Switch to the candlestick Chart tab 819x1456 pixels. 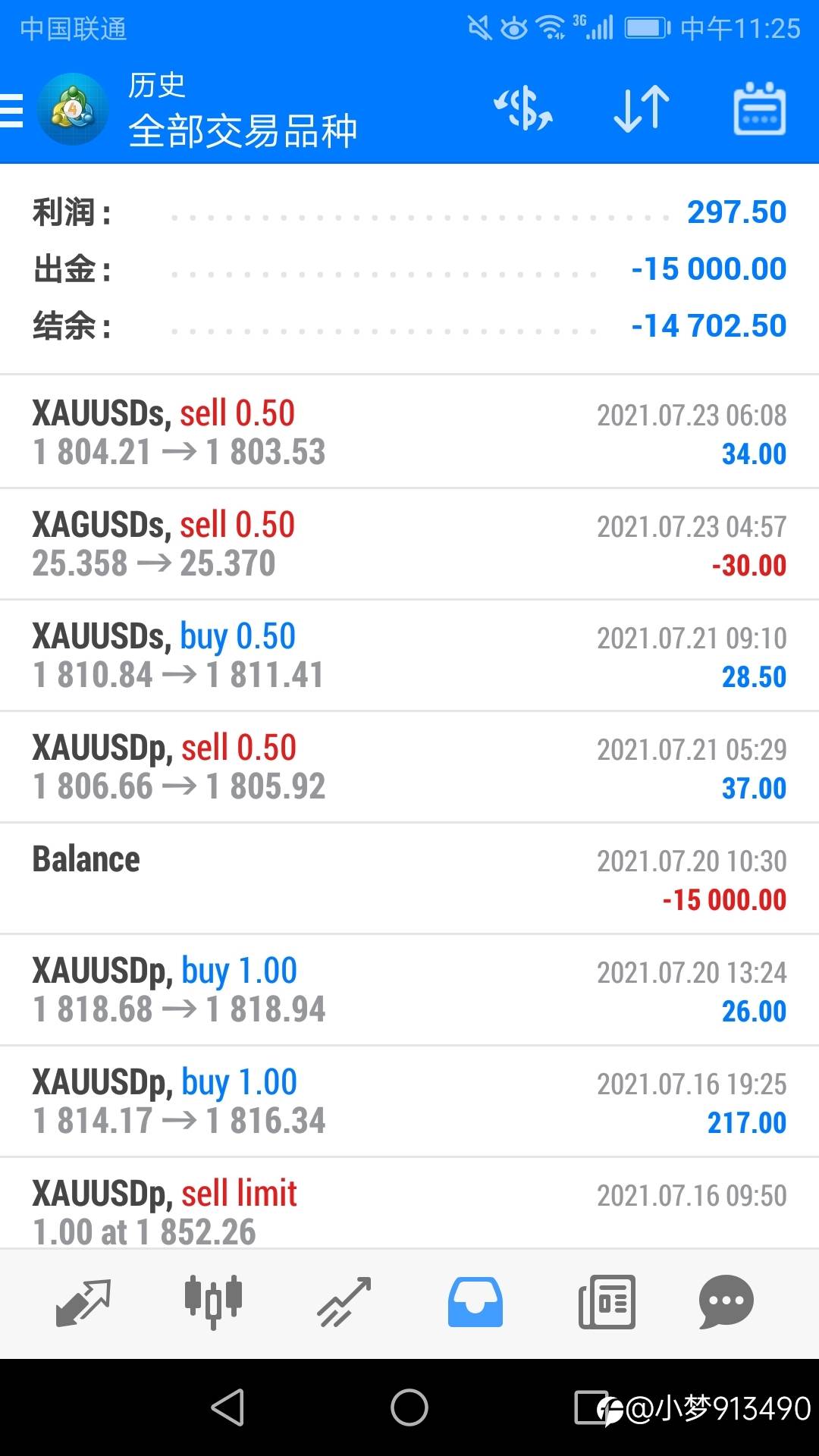(x=213, y=1302)
